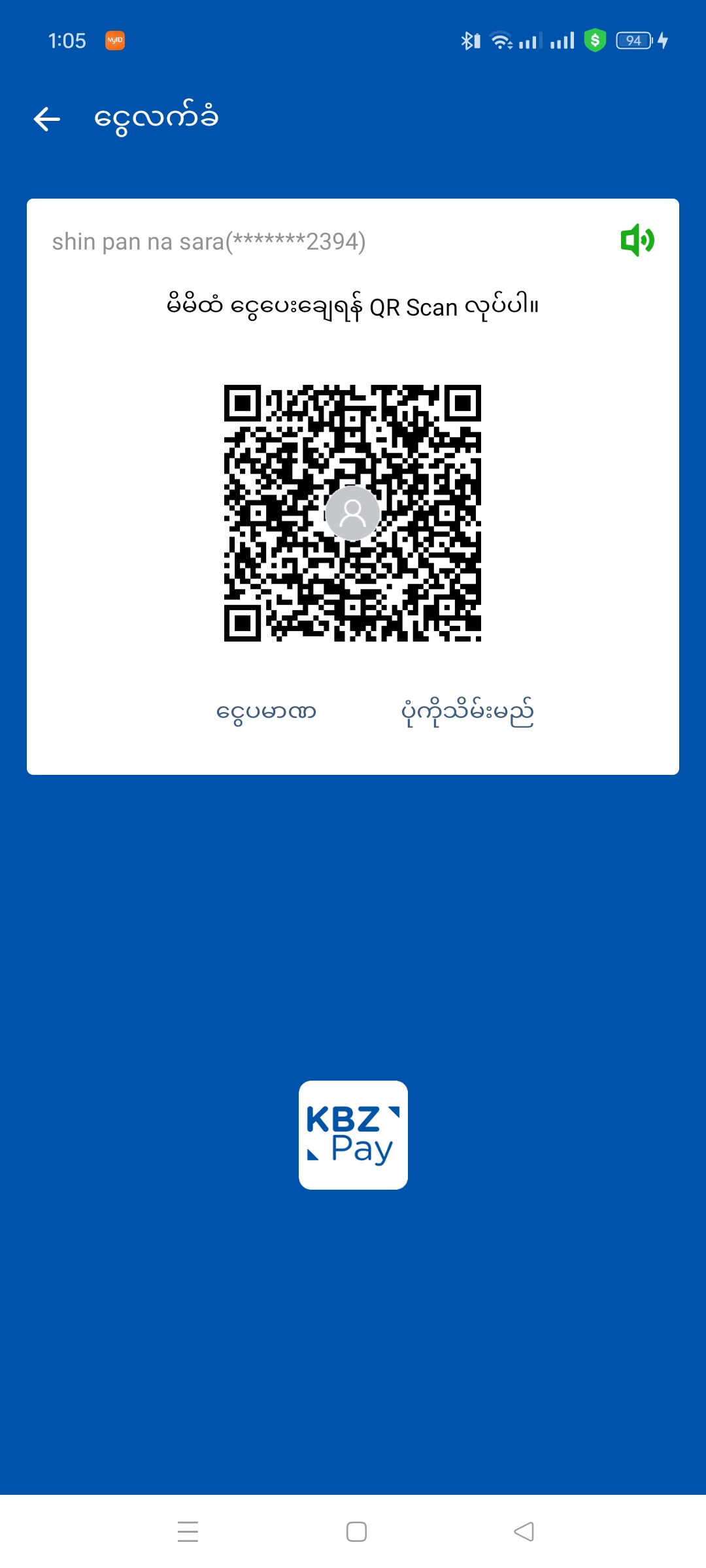Toggle the green speaker sound icon

[637, 240]
